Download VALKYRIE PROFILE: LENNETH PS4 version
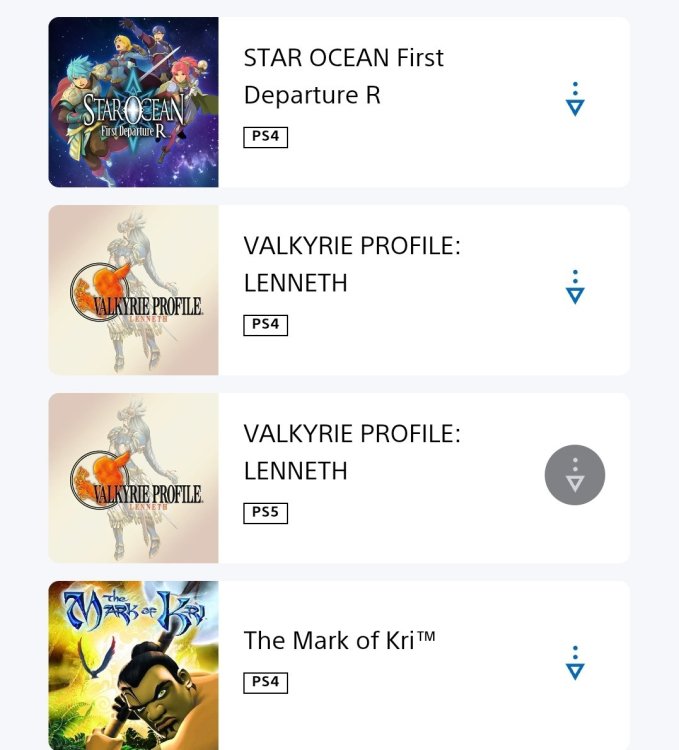Screen dimensions: 679x750 point(575,288)
